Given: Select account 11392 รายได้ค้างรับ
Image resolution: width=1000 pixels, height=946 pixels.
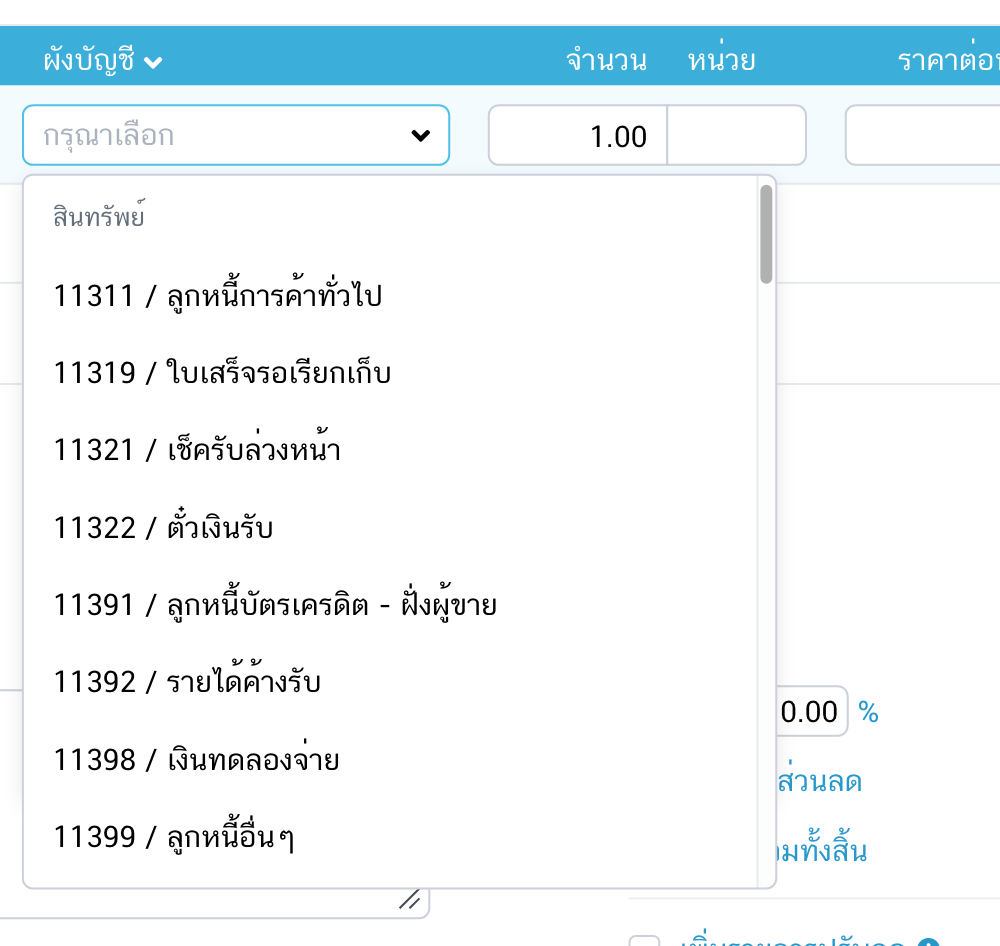Looking at the screenshot, I should click(187, 682).
